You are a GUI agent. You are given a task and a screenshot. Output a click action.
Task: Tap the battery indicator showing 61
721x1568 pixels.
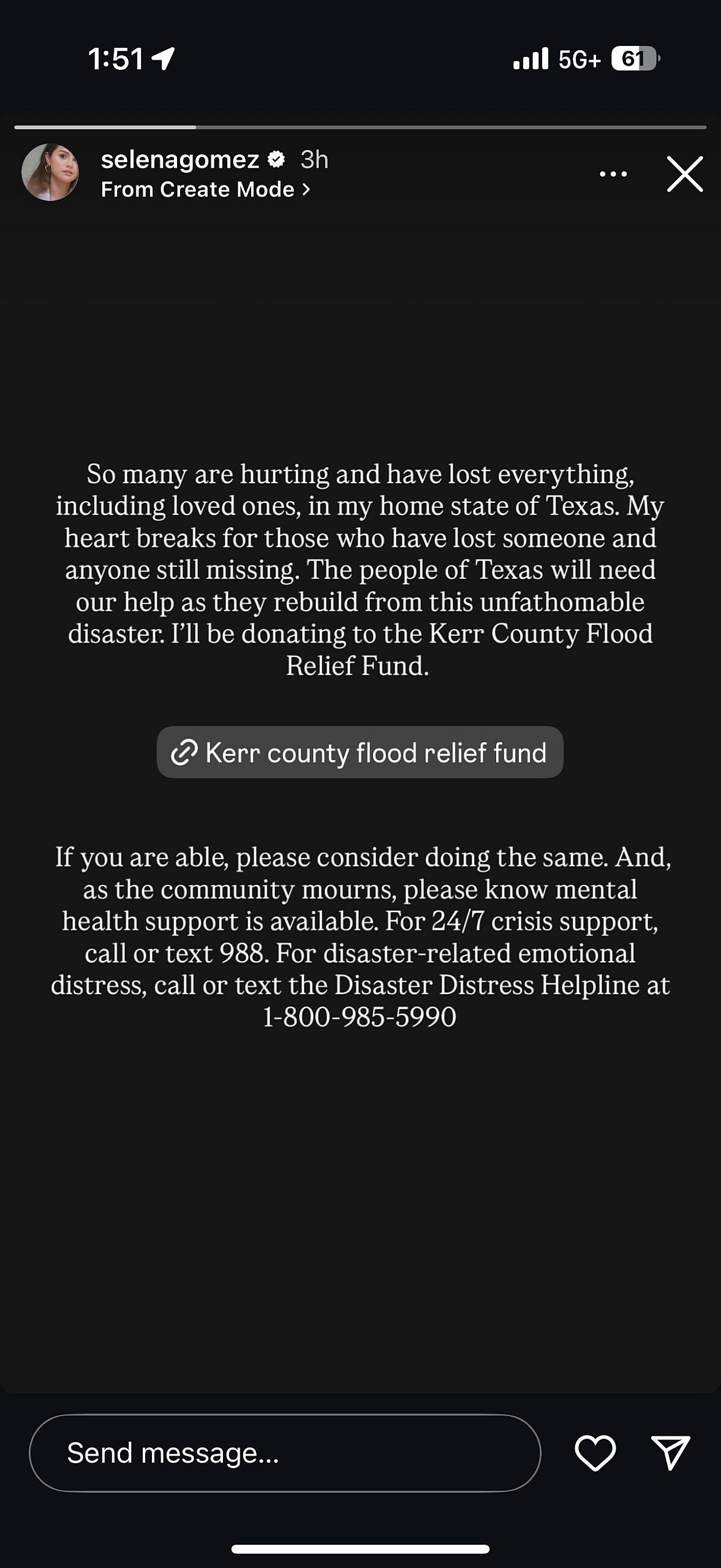click(634, 58)
